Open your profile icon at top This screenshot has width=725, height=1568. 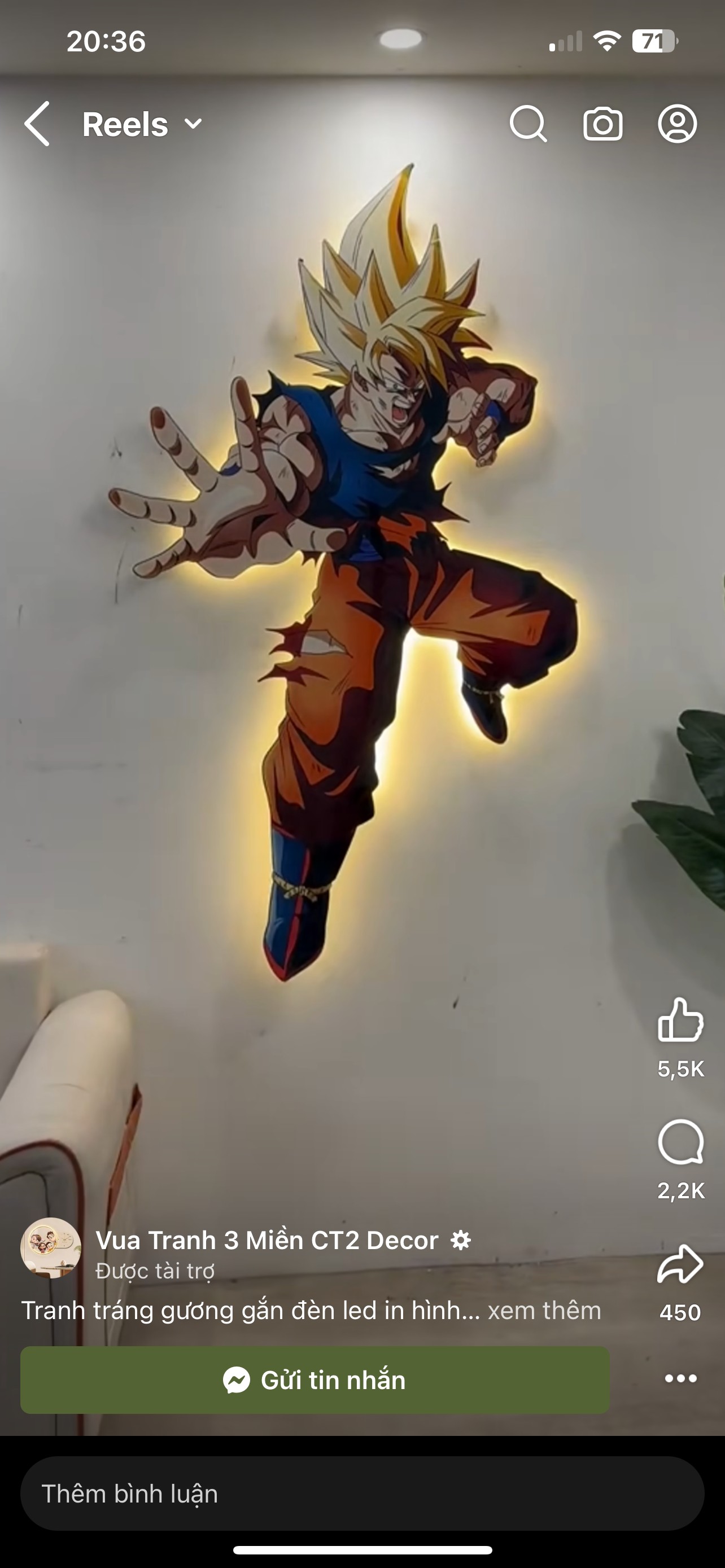click(x=677, y=124)
